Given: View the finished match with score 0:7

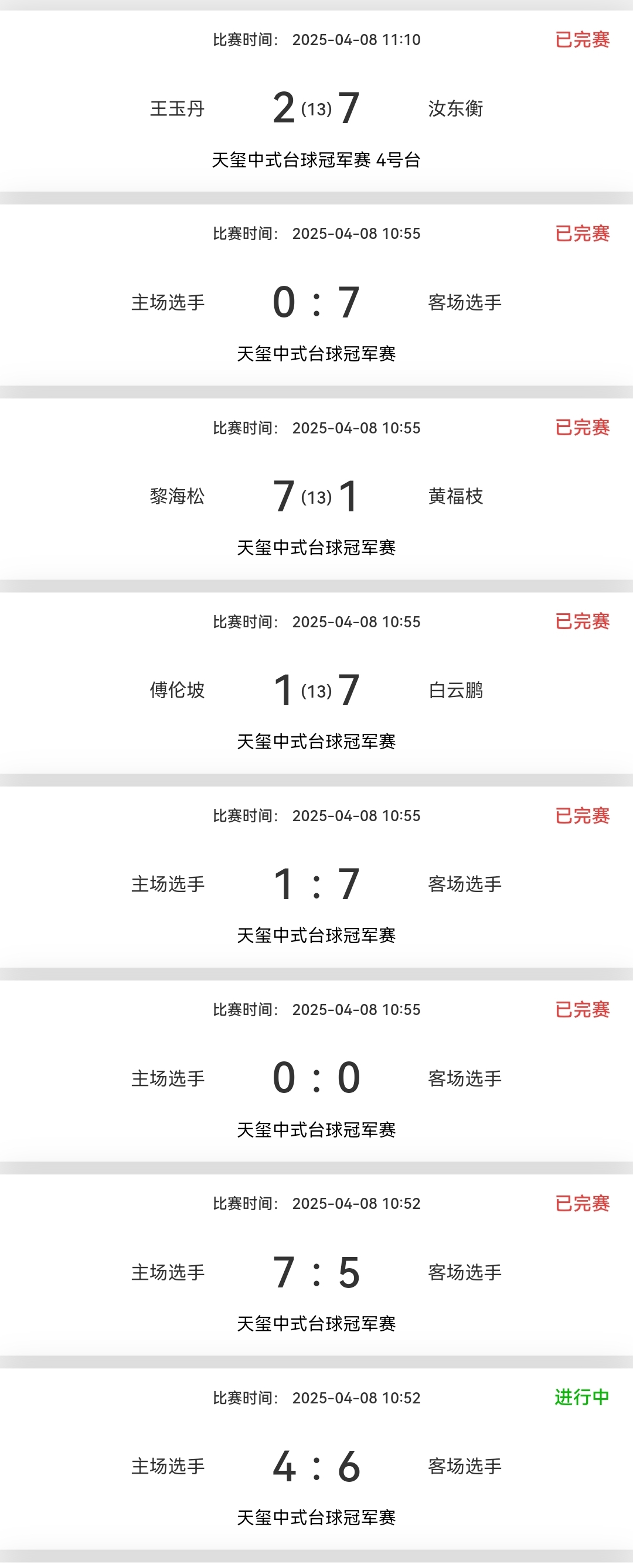Looking at the screenshot, I should click(316, 302).
